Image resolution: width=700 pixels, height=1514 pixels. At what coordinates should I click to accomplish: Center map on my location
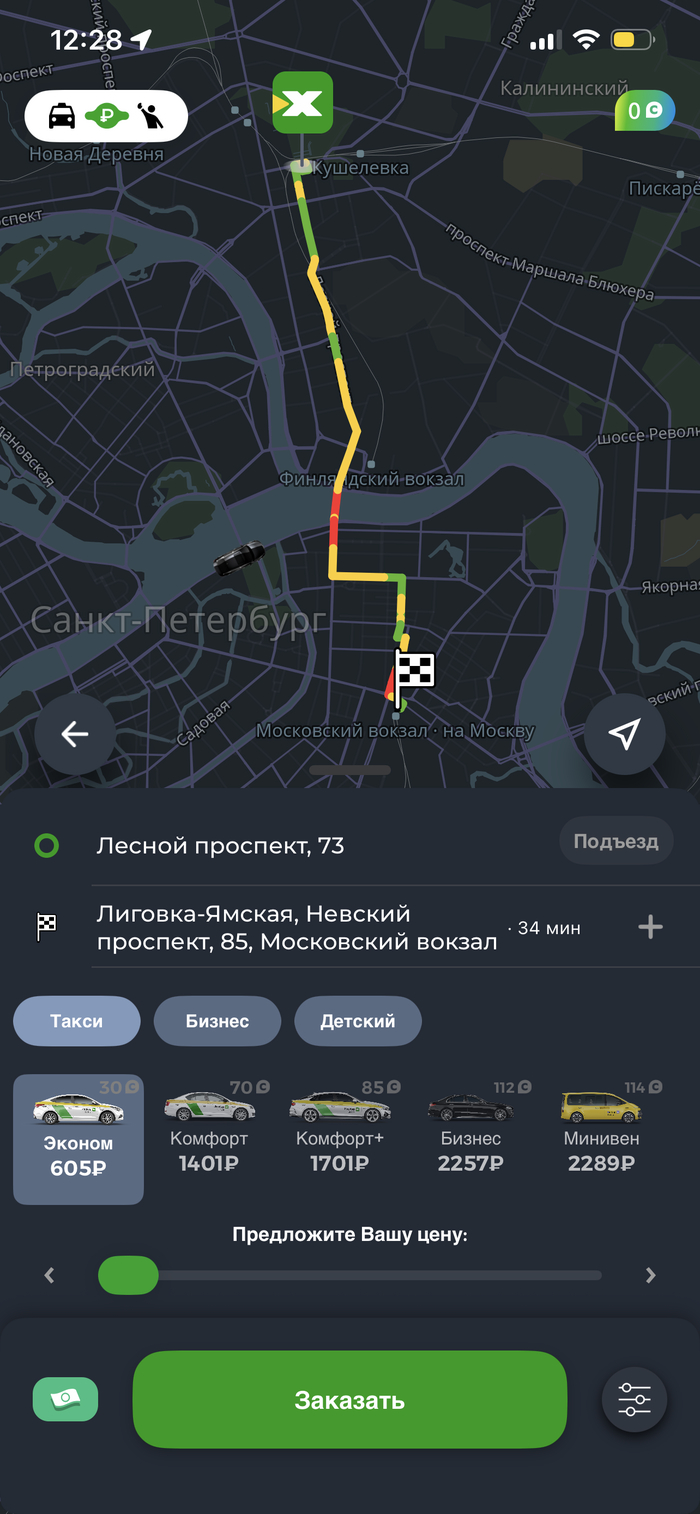pyautogui.click(x=625, y=734)
